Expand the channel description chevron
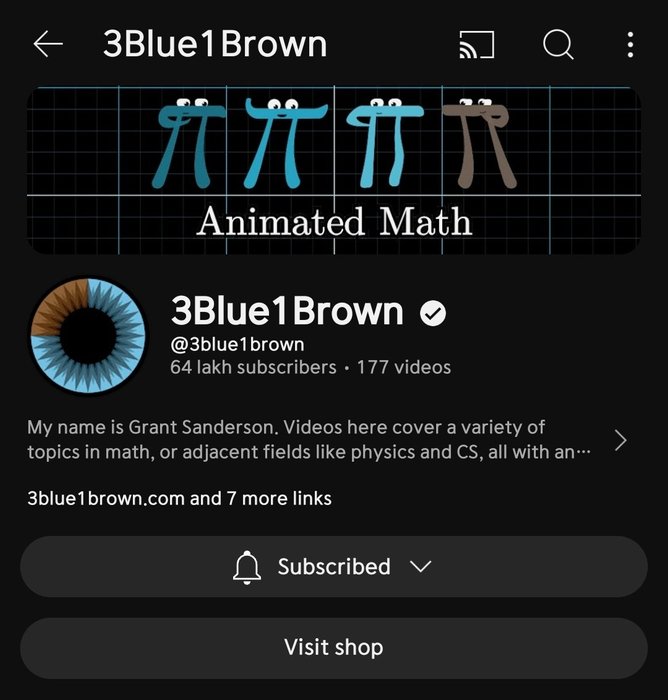 (x=620, y=440)
